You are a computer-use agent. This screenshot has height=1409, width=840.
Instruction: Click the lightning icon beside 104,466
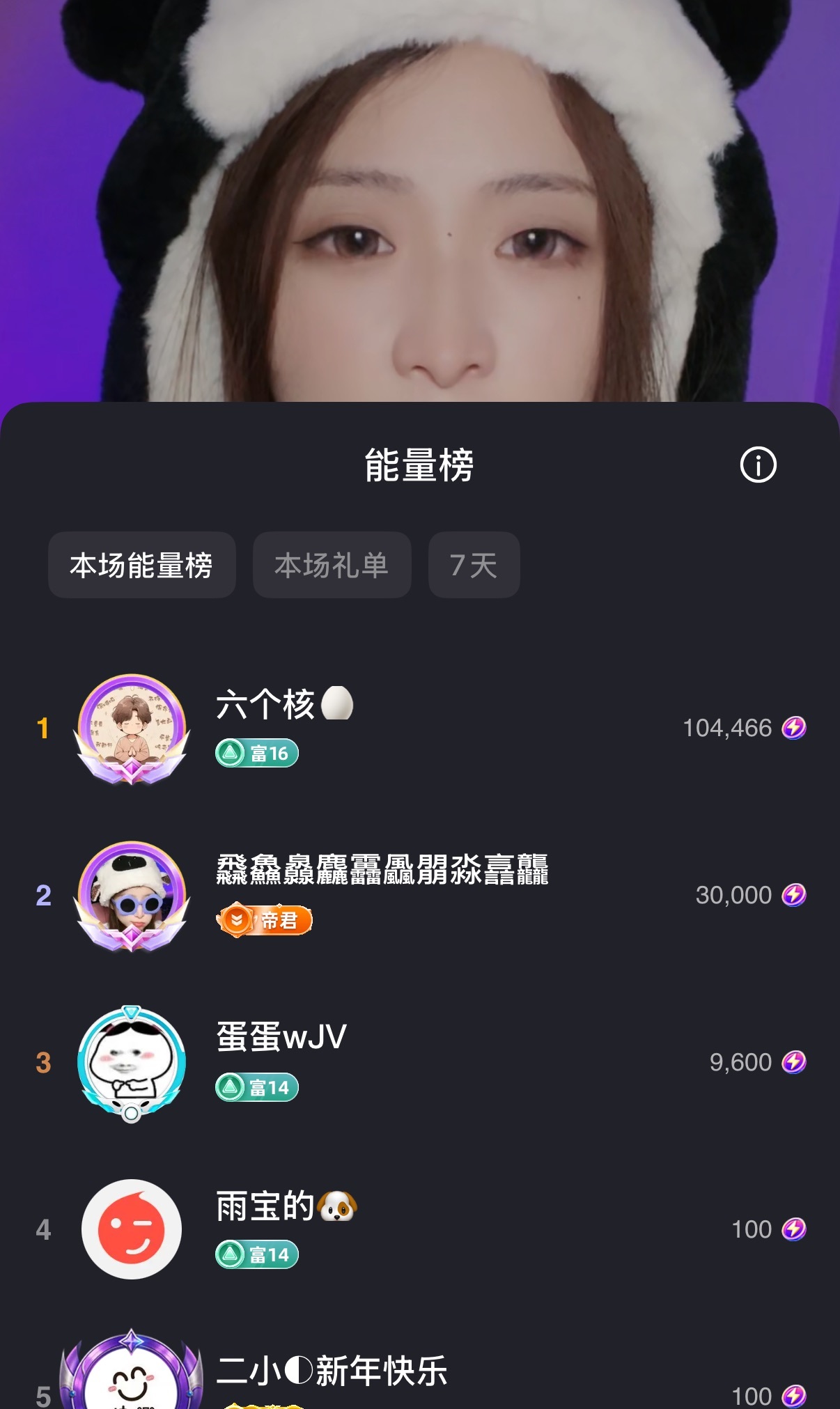pos(795,728)
